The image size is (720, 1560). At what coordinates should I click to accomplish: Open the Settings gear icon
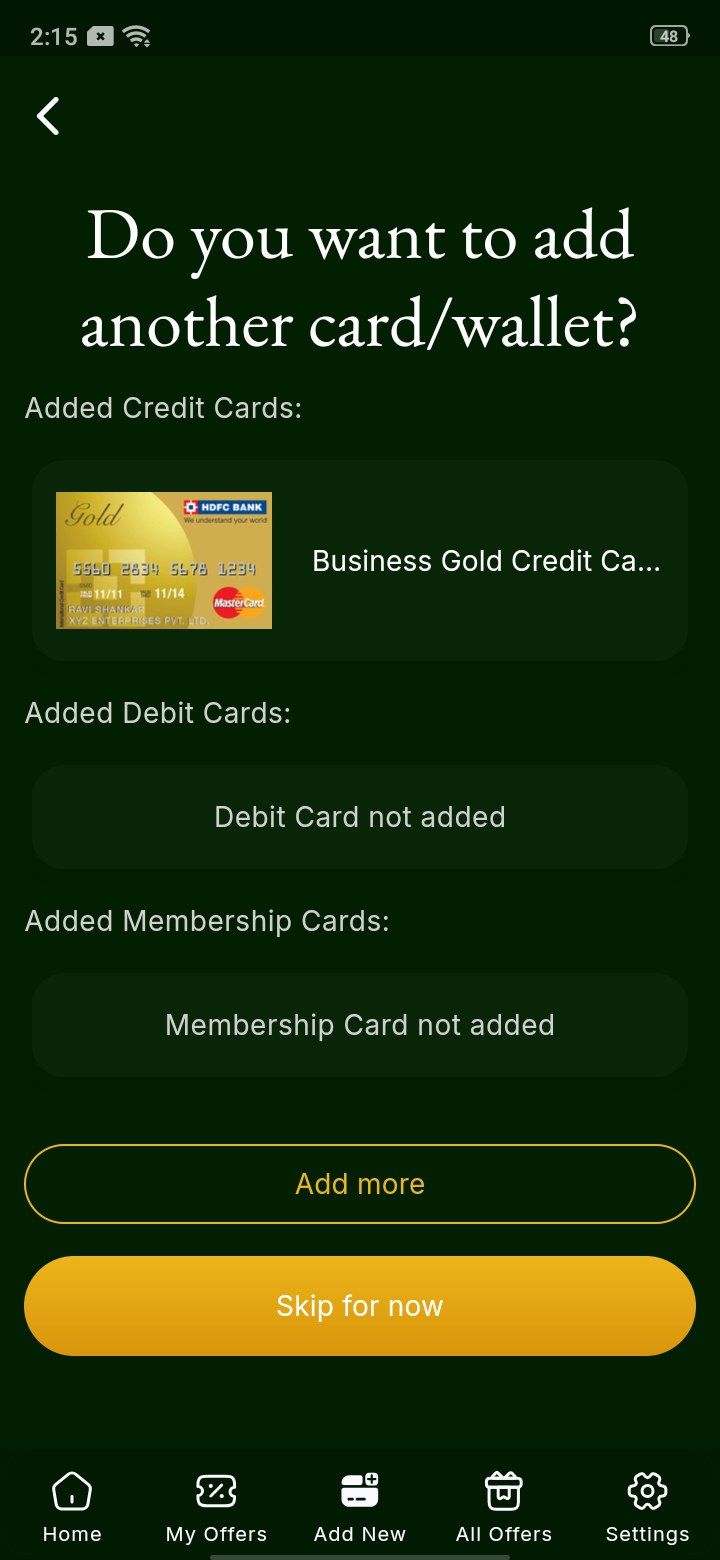tap(647, 1490)
